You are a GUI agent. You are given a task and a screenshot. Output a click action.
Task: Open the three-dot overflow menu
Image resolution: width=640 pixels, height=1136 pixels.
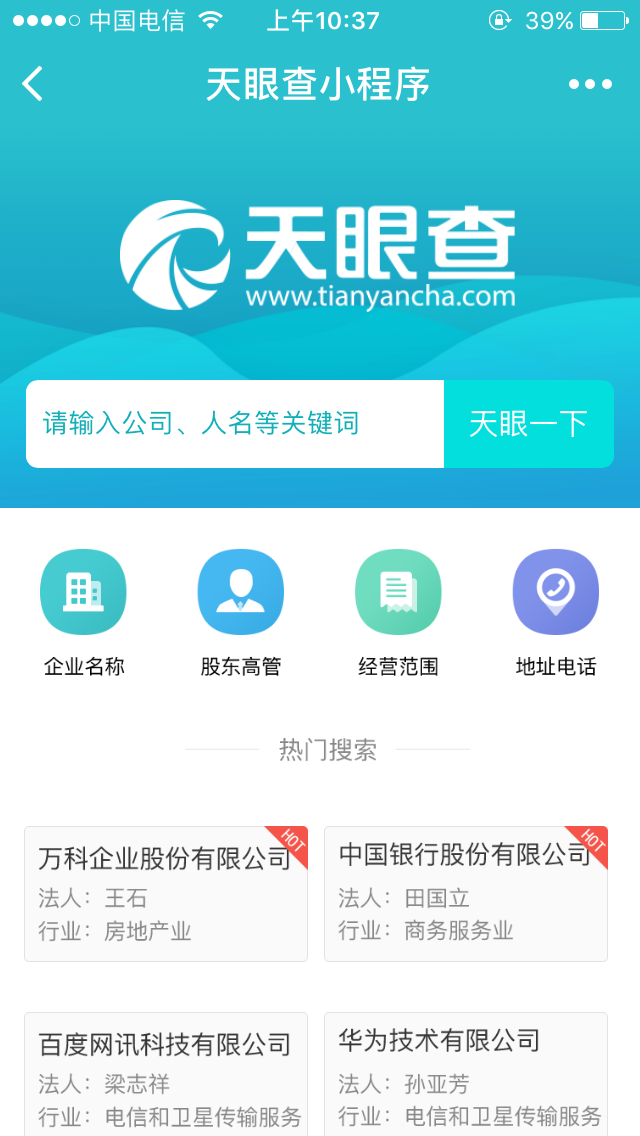click(590, 84)
